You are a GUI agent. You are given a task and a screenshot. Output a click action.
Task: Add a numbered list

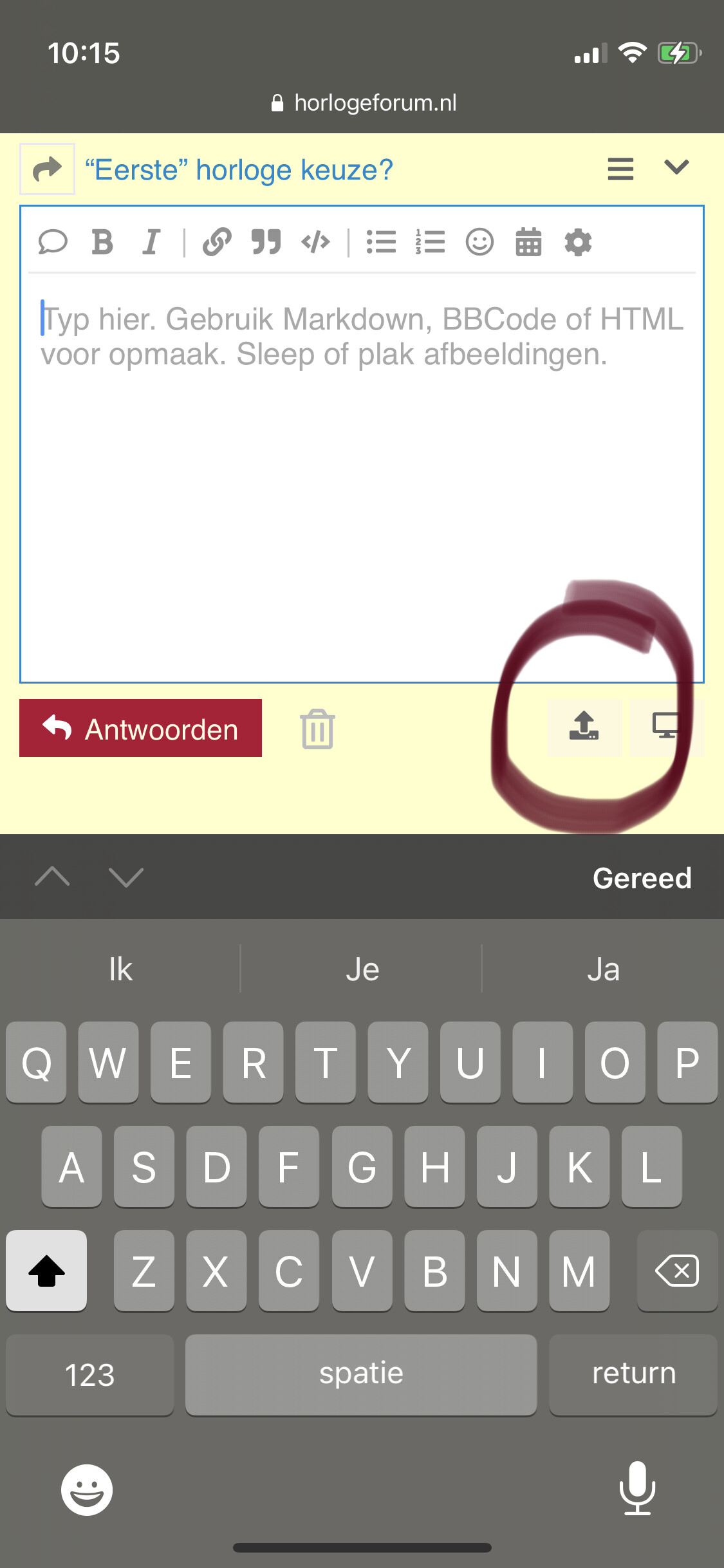(430, 242)
